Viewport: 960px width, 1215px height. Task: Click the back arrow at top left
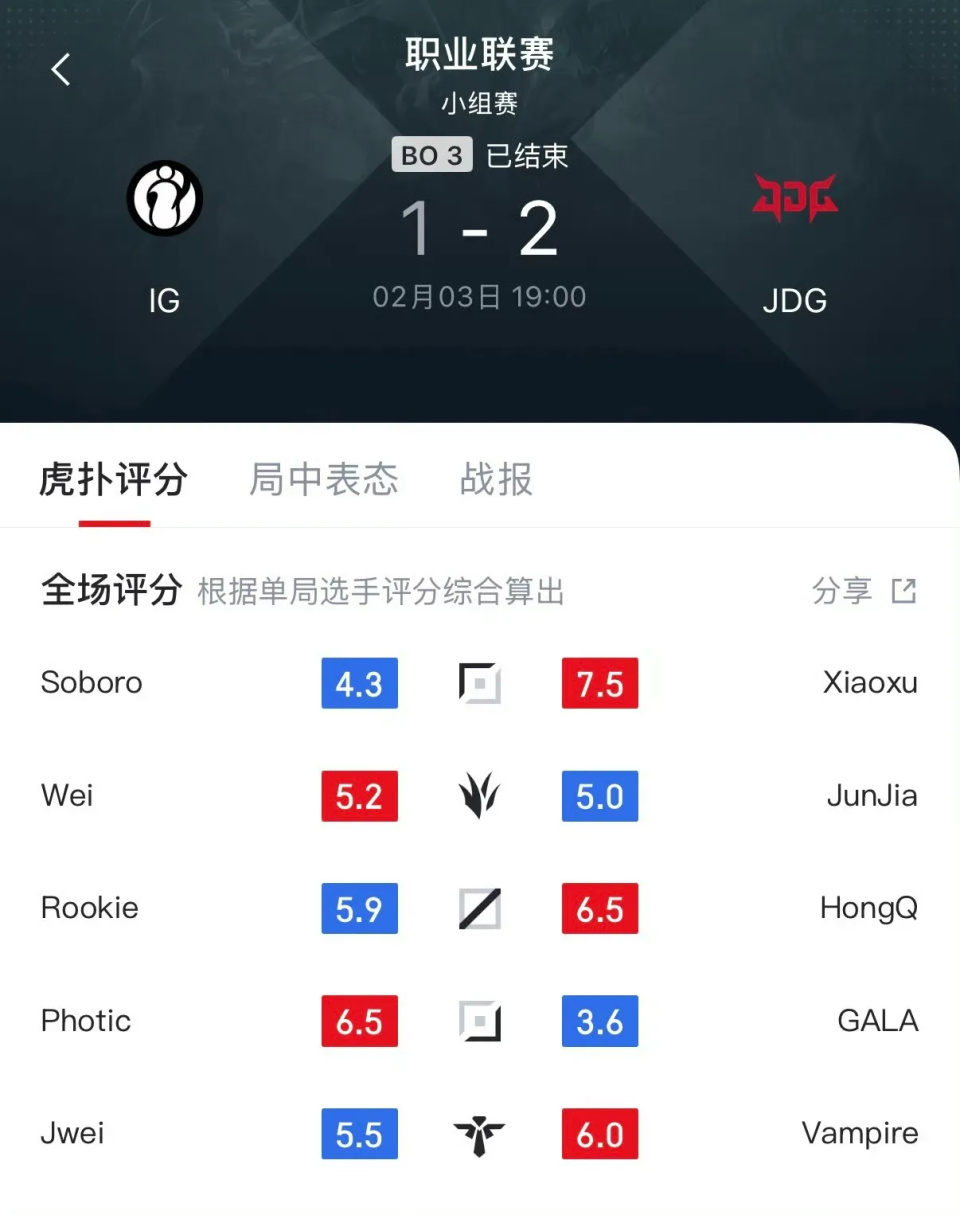pyautogui.click(x=60, y=69)
